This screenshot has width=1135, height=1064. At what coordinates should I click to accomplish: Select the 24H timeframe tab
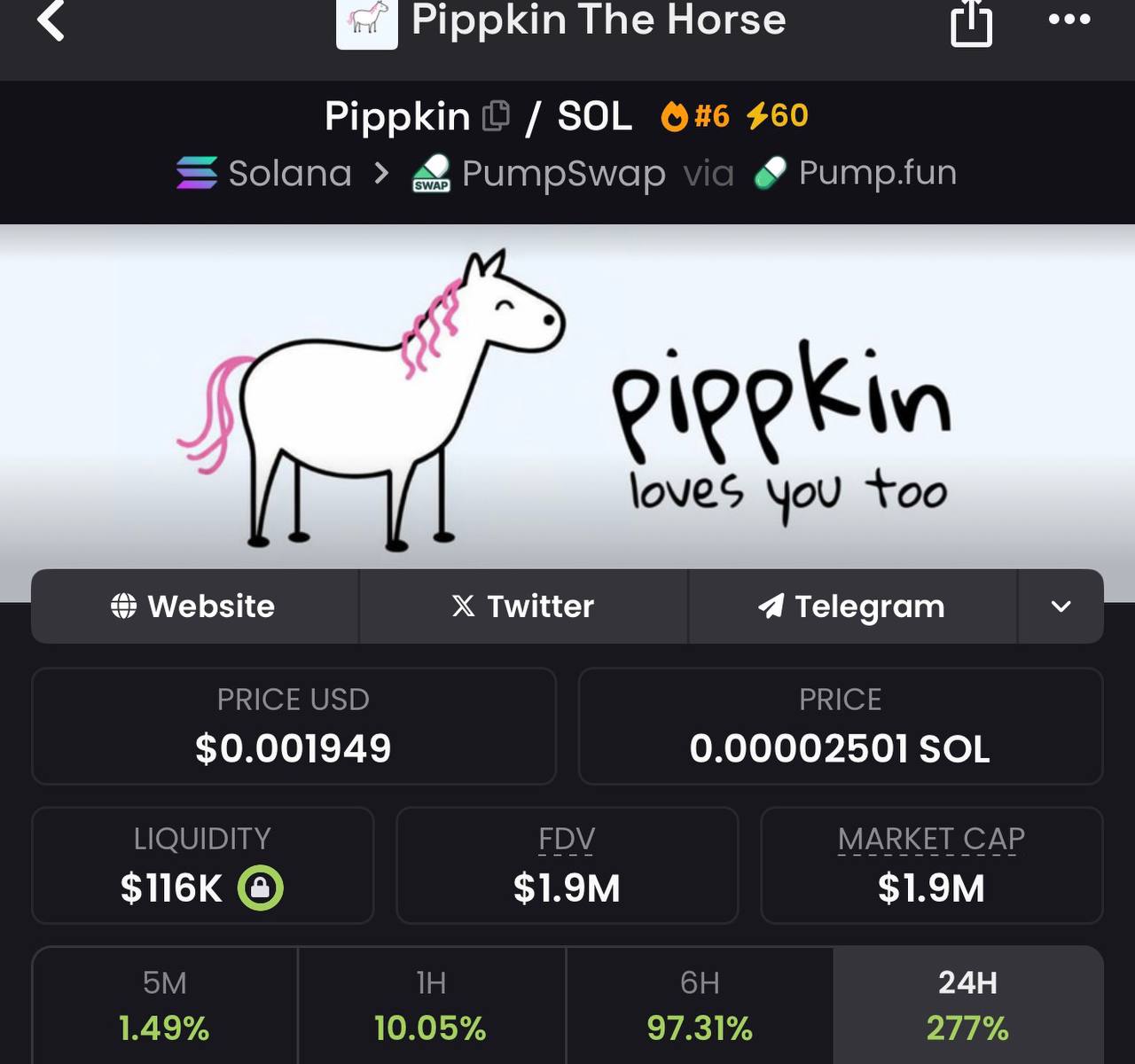(967, 1006)
